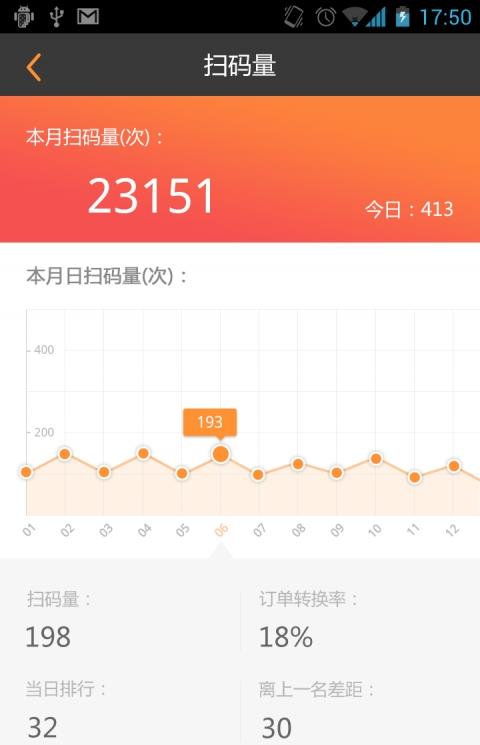The width and height of the screenshot is (480, 745).
Task: Show the scan count for day 07
Action: 258,474
